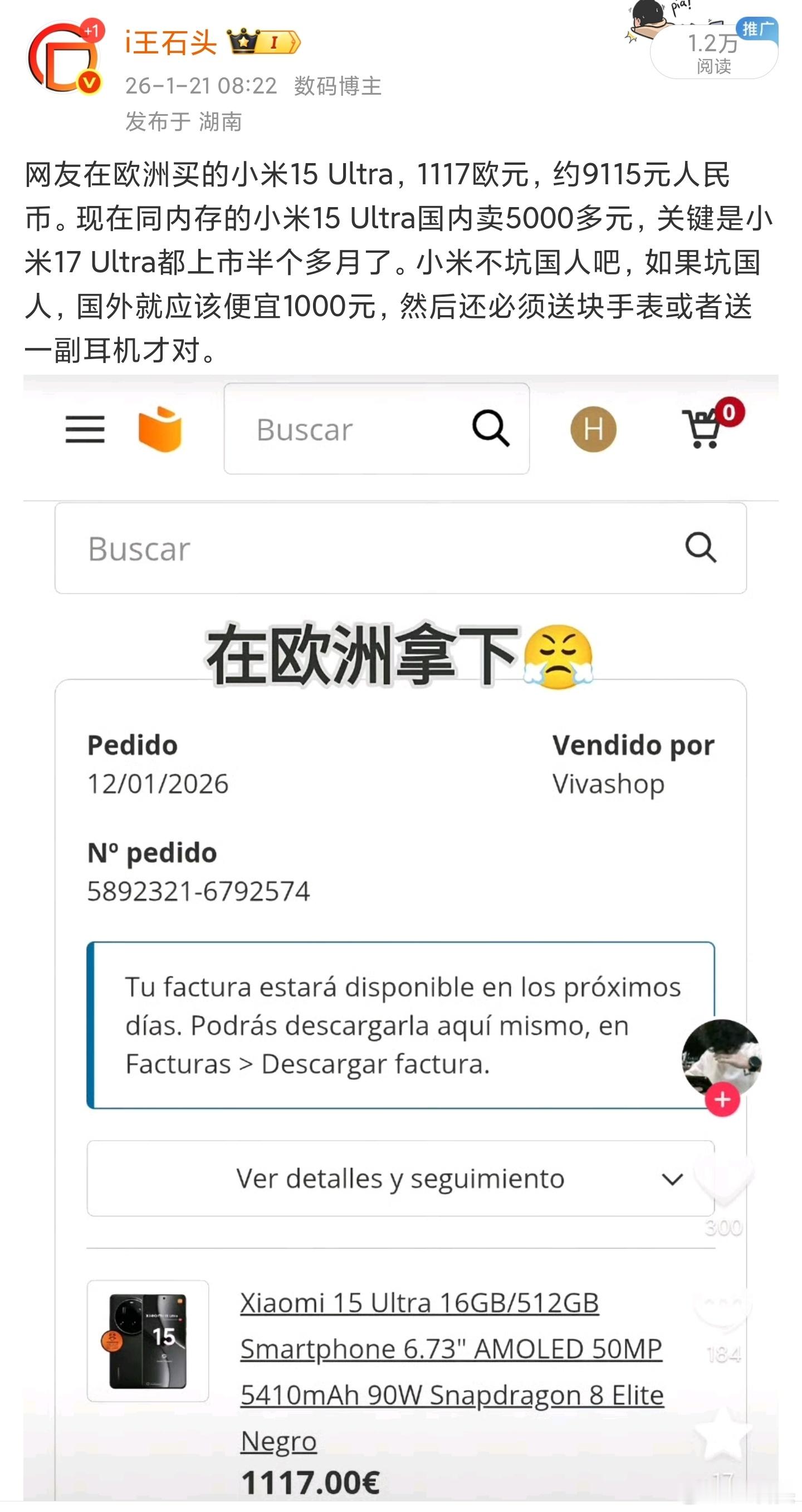The height and width of the screenshot is (1512, 802).
Task: Click the top search magnifier icon
Action: [x=491, y=429]
